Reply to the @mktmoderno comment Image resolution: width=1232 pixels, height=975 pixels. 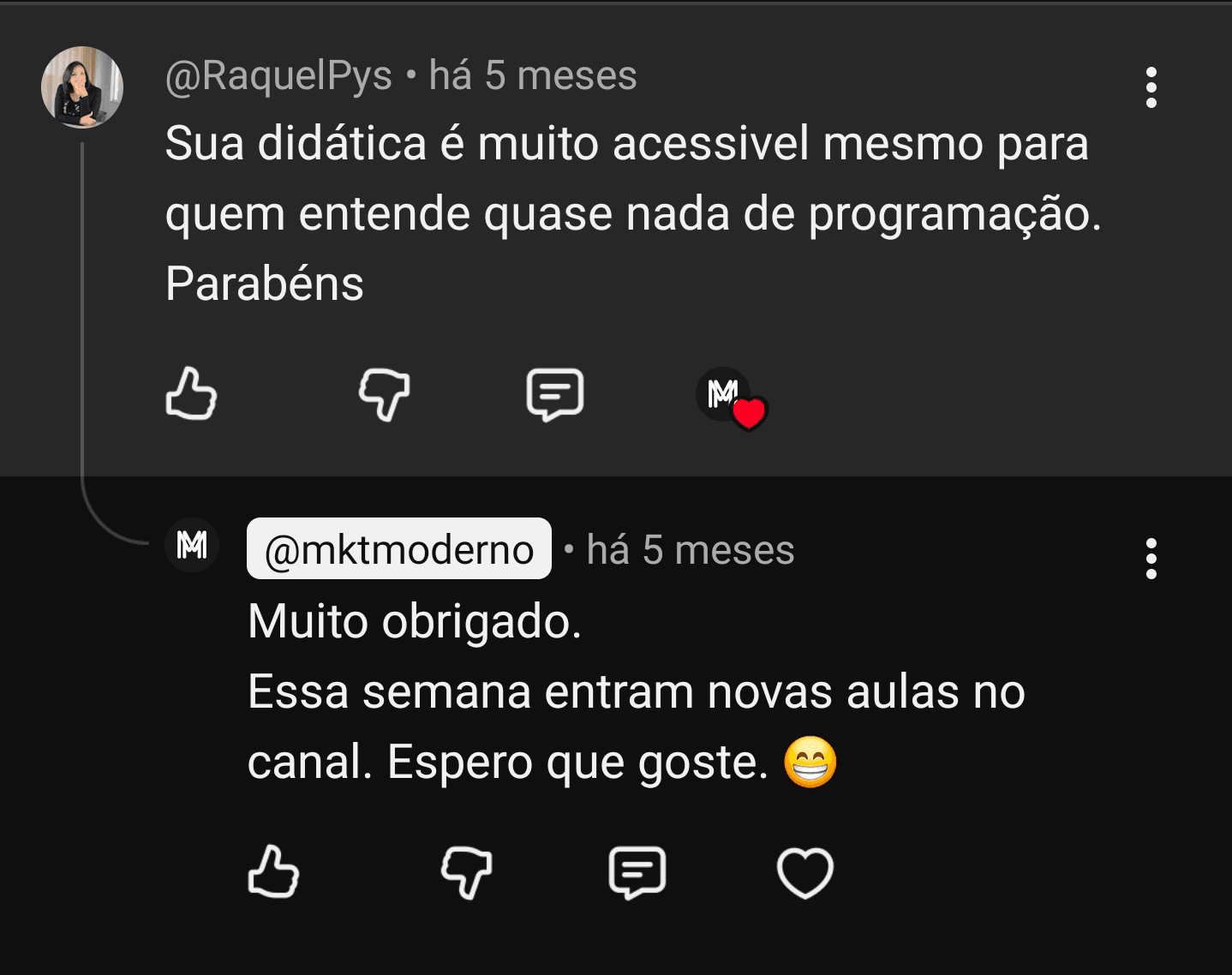point(637,872)
